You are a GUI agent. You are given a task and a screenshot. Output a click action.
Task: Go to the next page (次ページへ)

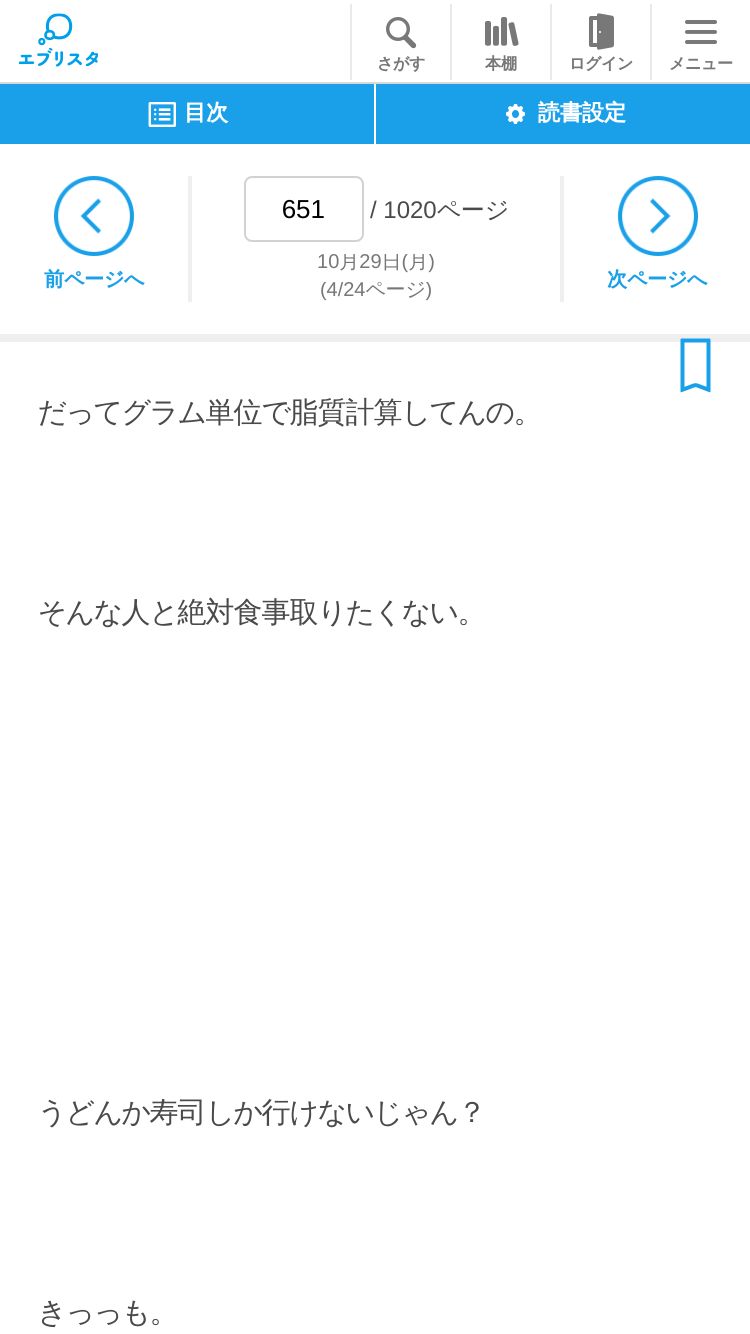[x=657, y=234]
